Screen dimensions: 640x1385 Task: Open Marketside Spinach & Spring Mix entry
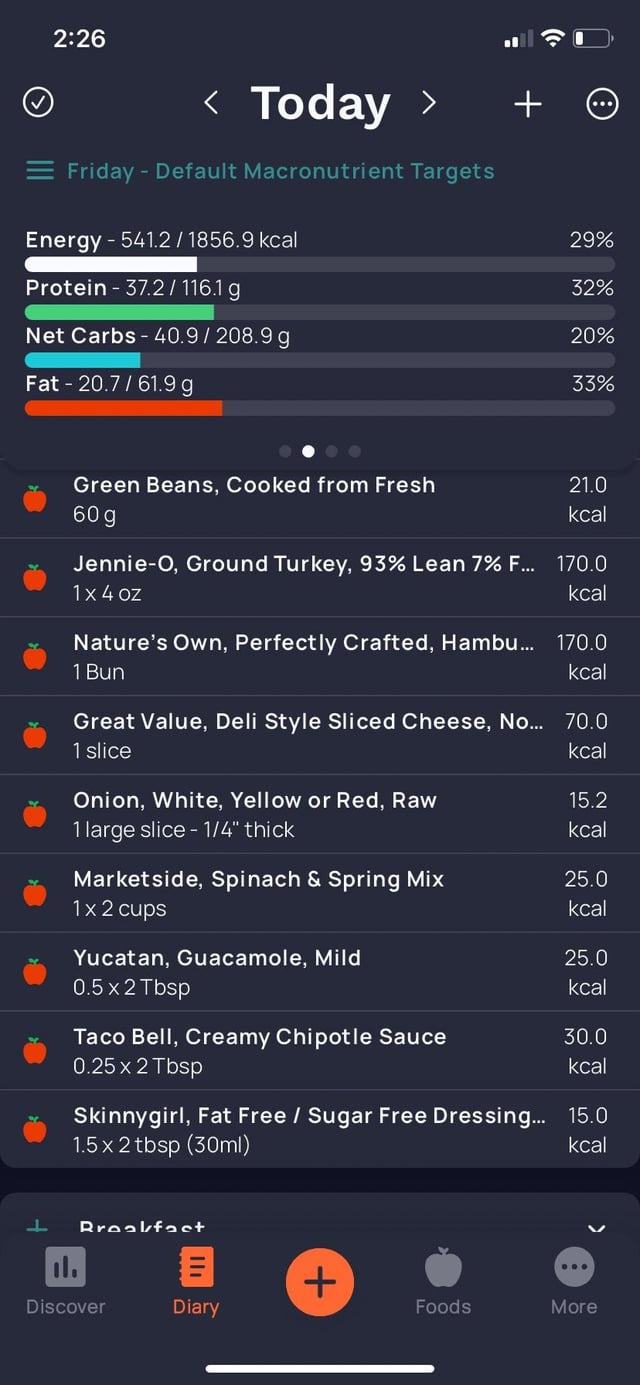(320, 894)
